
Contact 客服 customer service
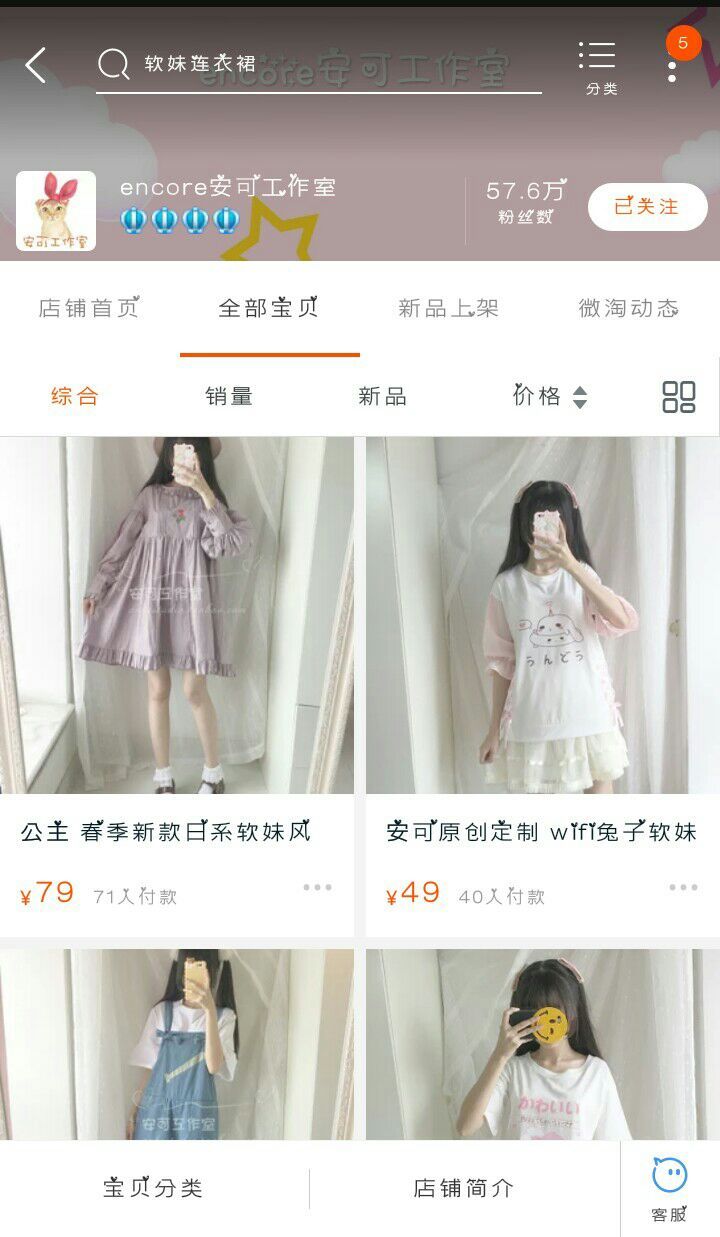coord(669,1189)
